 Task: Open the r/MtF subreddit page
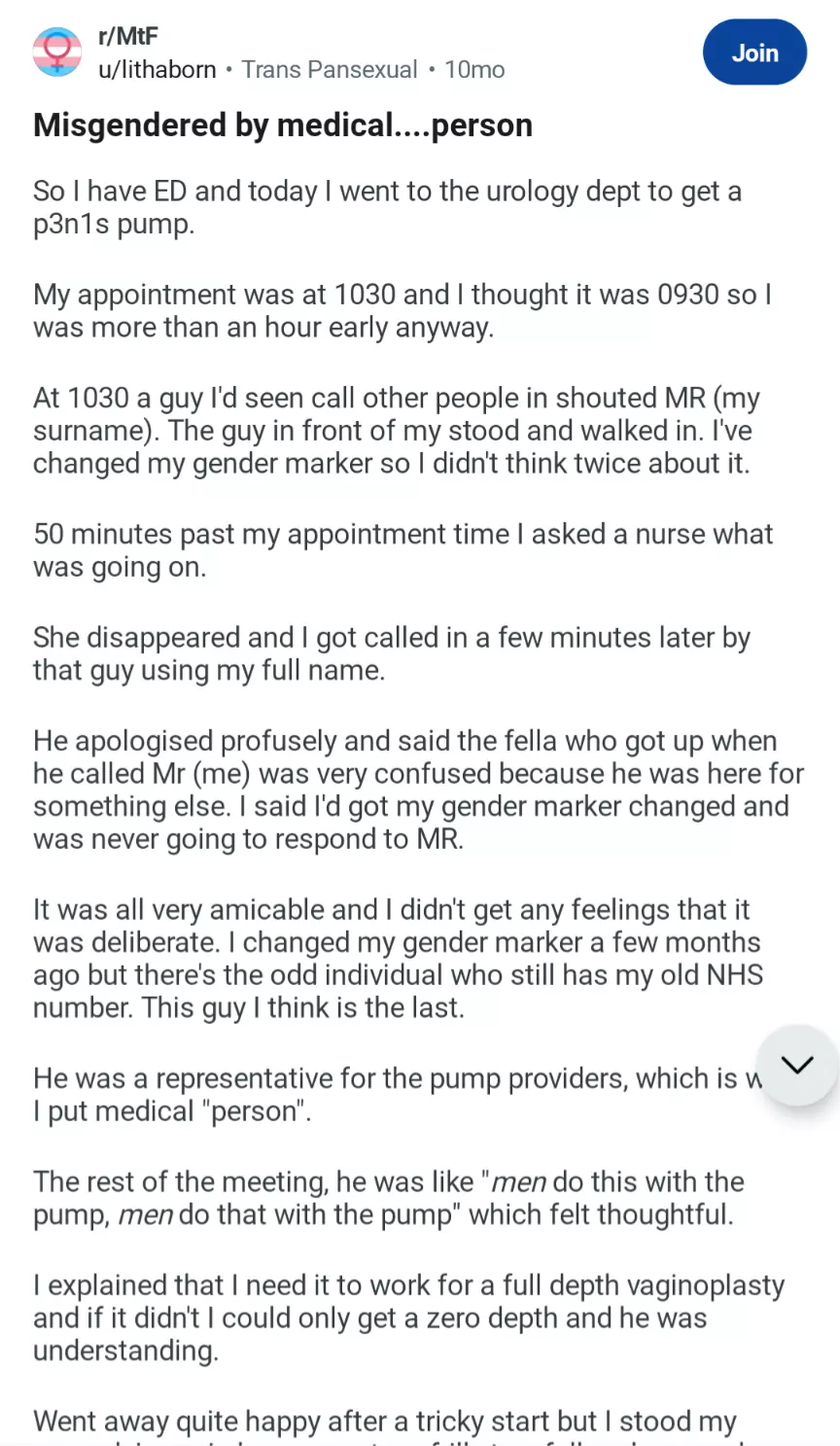pyautogui.click(x=128, y=36)
